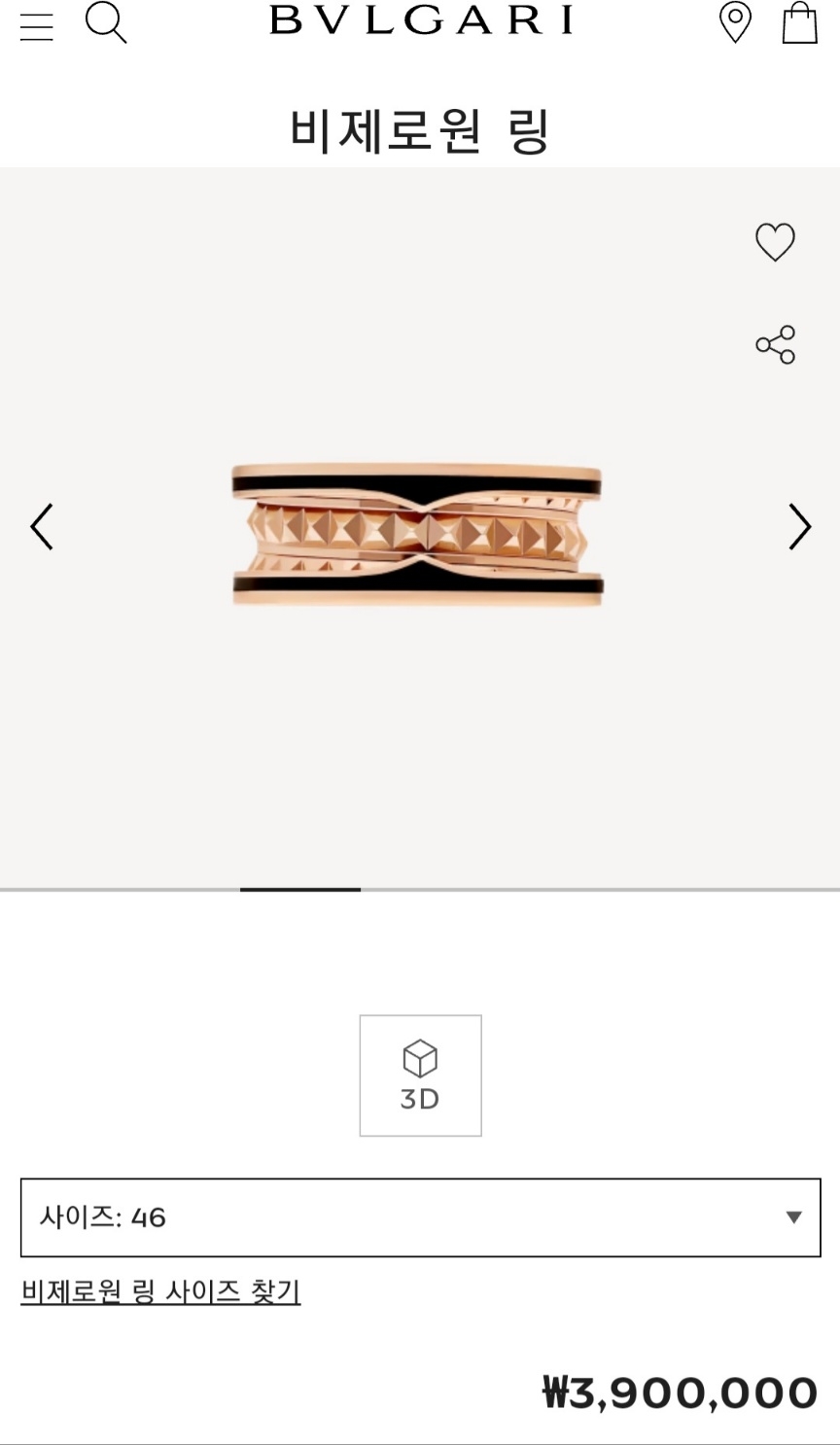Open the shopping bag
Image resolution: width=840 pixels, height=1445 pixels.
click(x=800, y=22)
